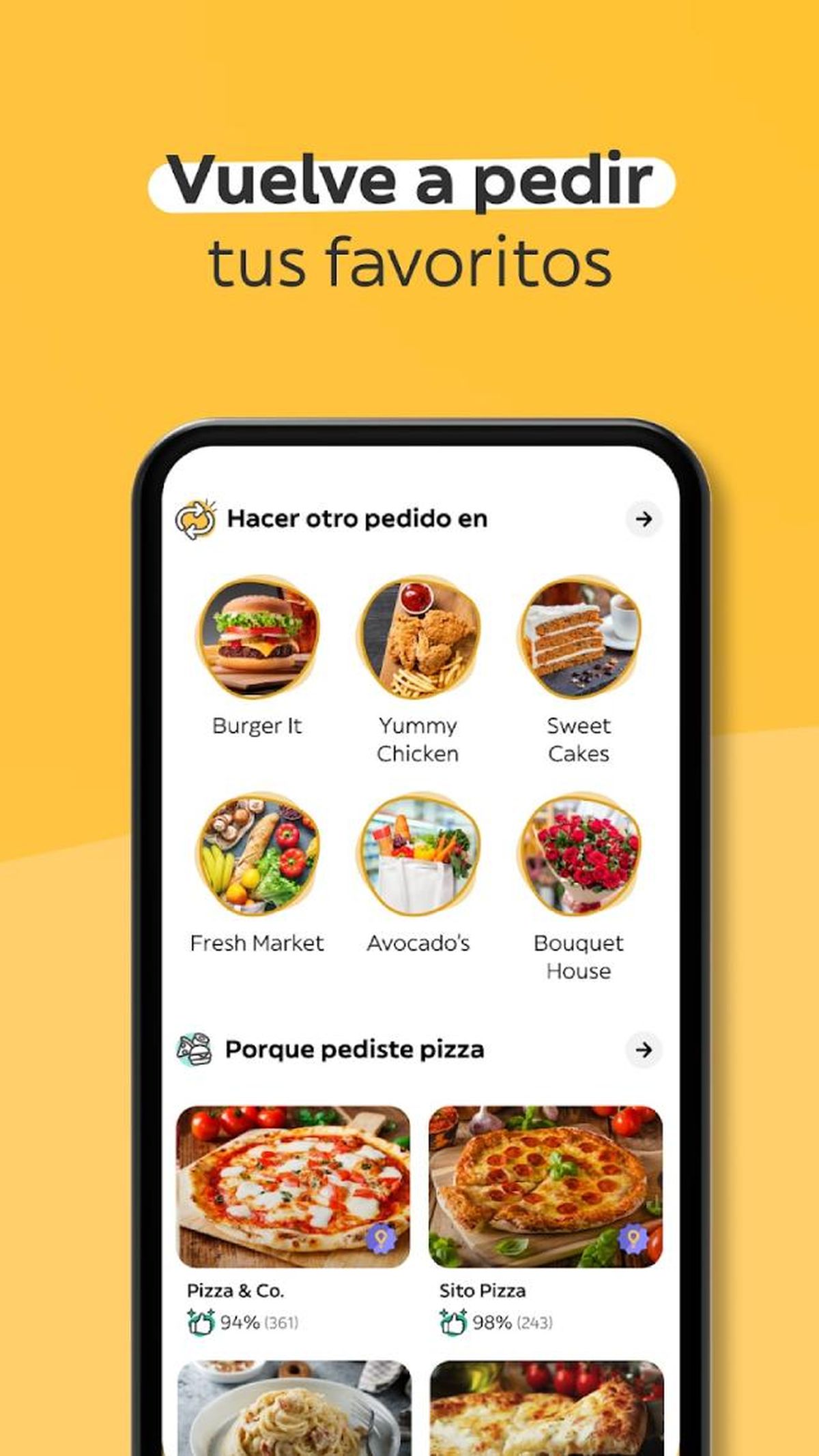819x1456 pixels.
Task: Open Yummy Chicken from reorder list
Action: click(x=417, y=636)
